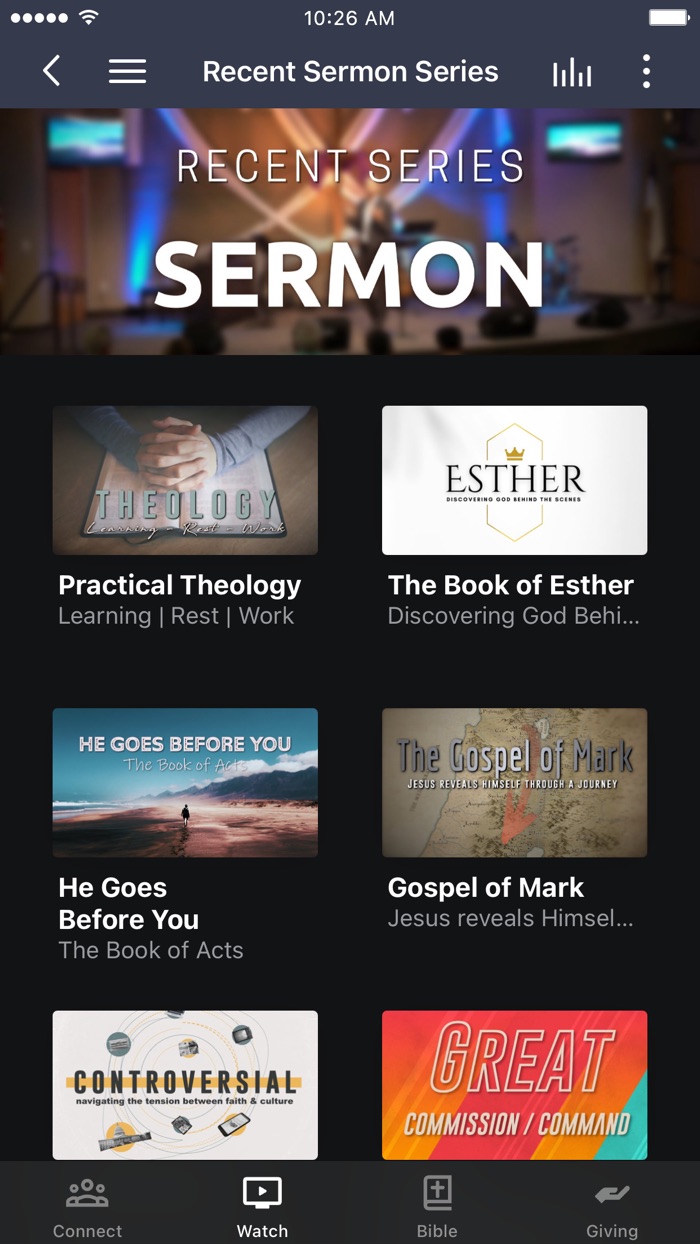Tap the Watch tab
This screenshot has height=1244, width=700.
(262, 1208)
